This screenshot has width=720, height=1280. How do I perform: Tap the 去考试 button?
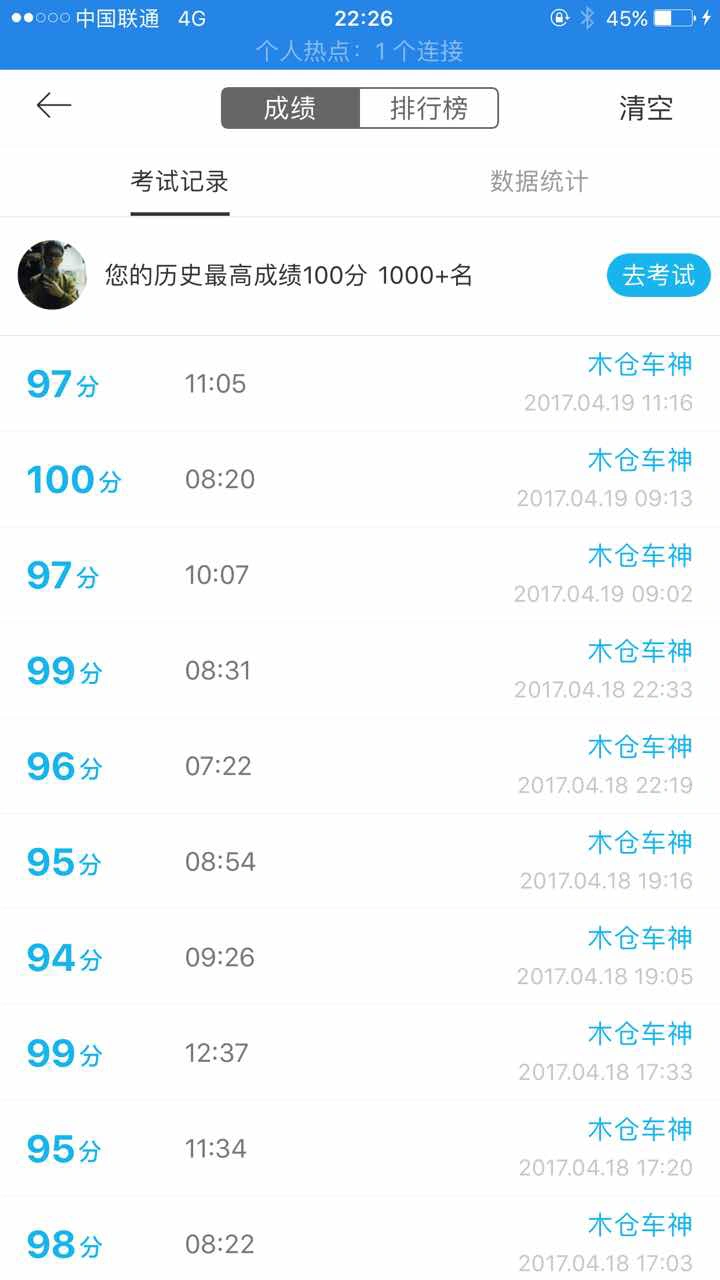[x=658, y=275]
